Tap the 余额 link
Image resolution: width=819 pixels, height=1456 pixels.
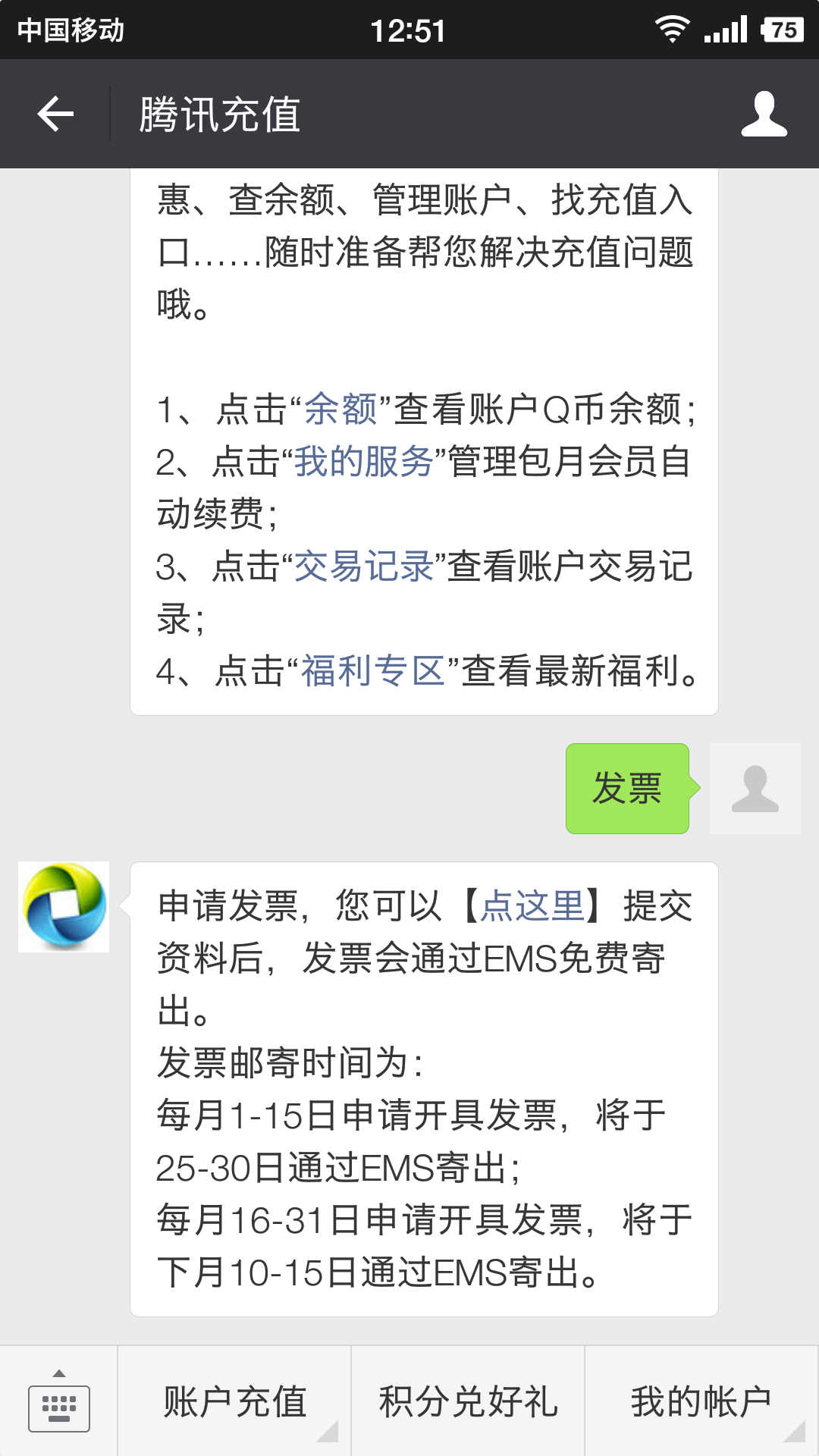tap(340, 409)
